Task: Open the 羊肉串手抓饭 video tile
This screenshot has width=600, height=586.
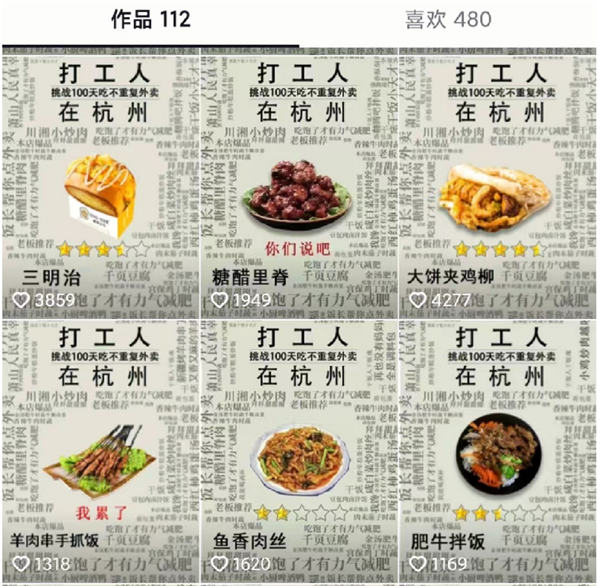Action: (100, 452)
